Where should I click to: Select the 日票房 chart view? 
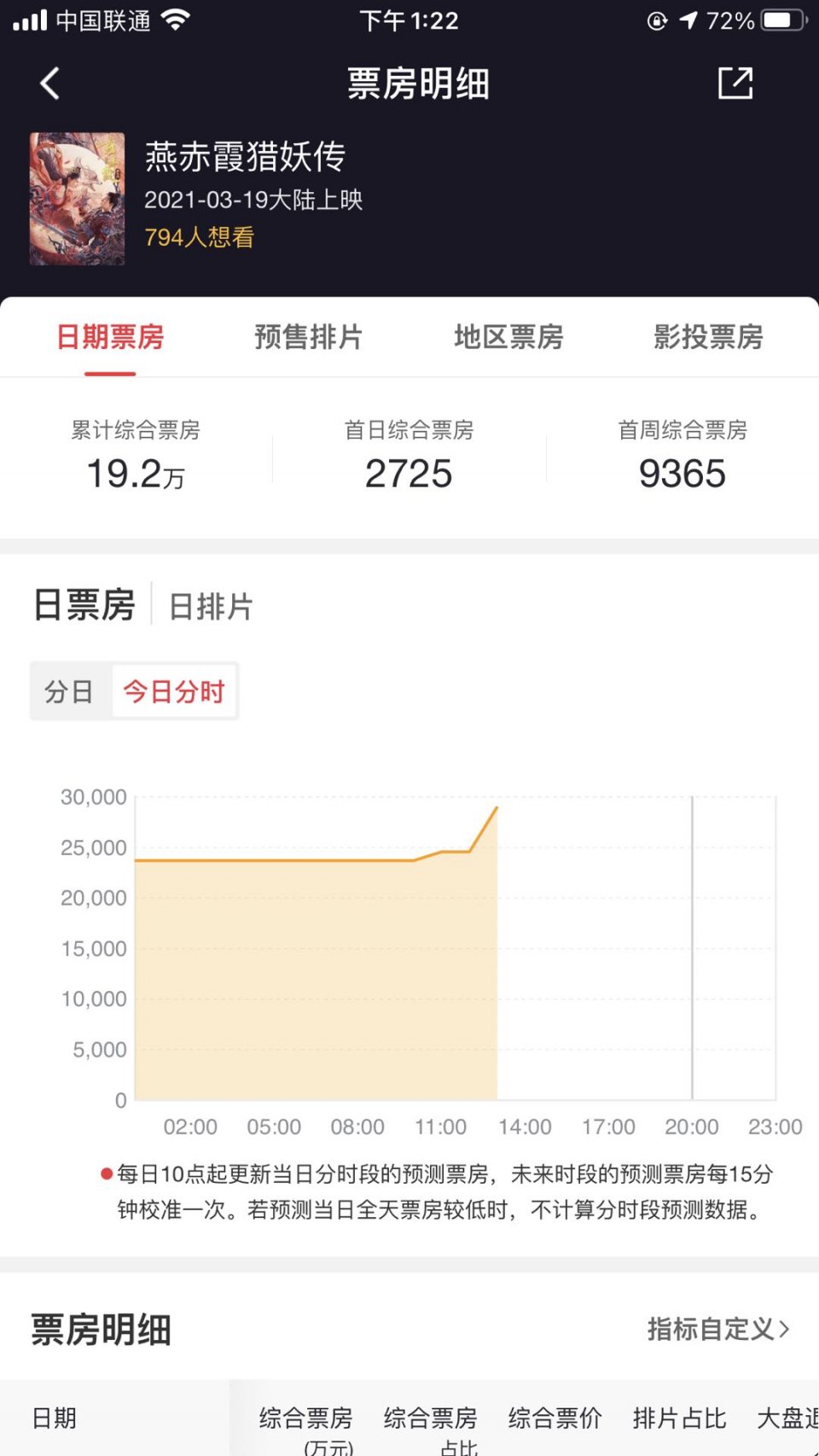coord(84,605)
